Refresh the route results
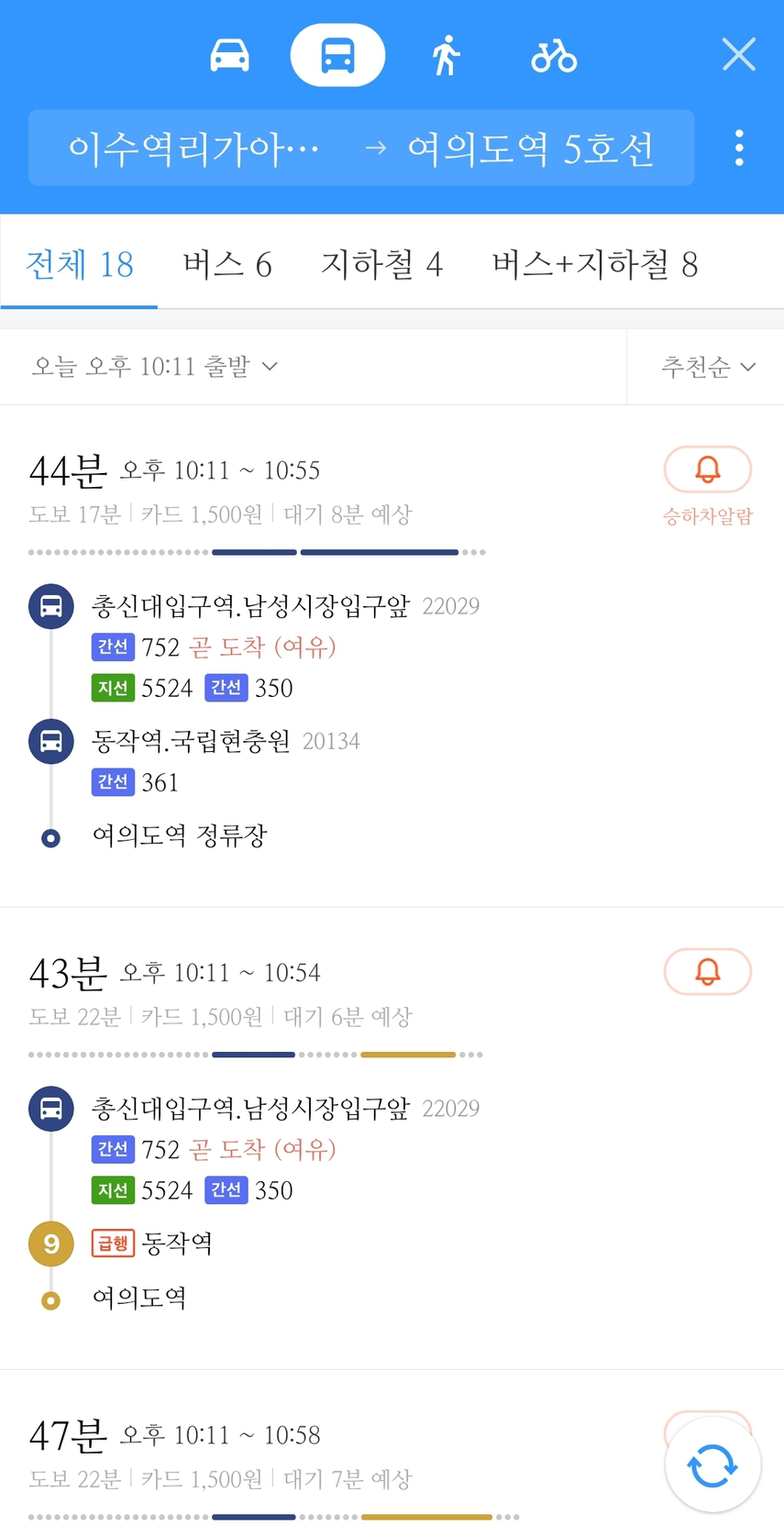784x1536 pixels. (x=713, y=1464)
